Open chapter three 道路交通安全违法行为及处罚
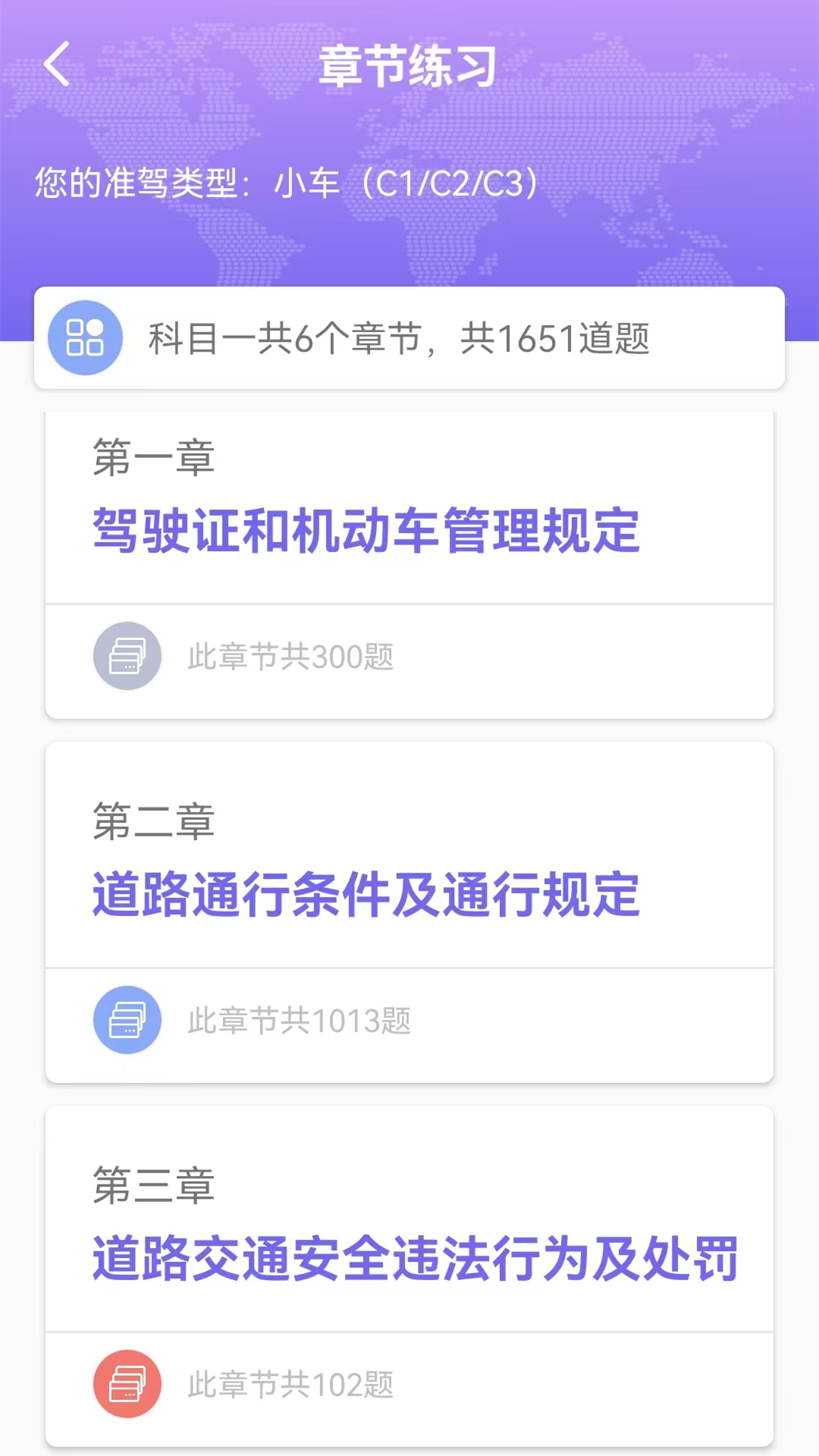Image resolution: width=819 pixels, height=1456 pixels. [414, 1257]
